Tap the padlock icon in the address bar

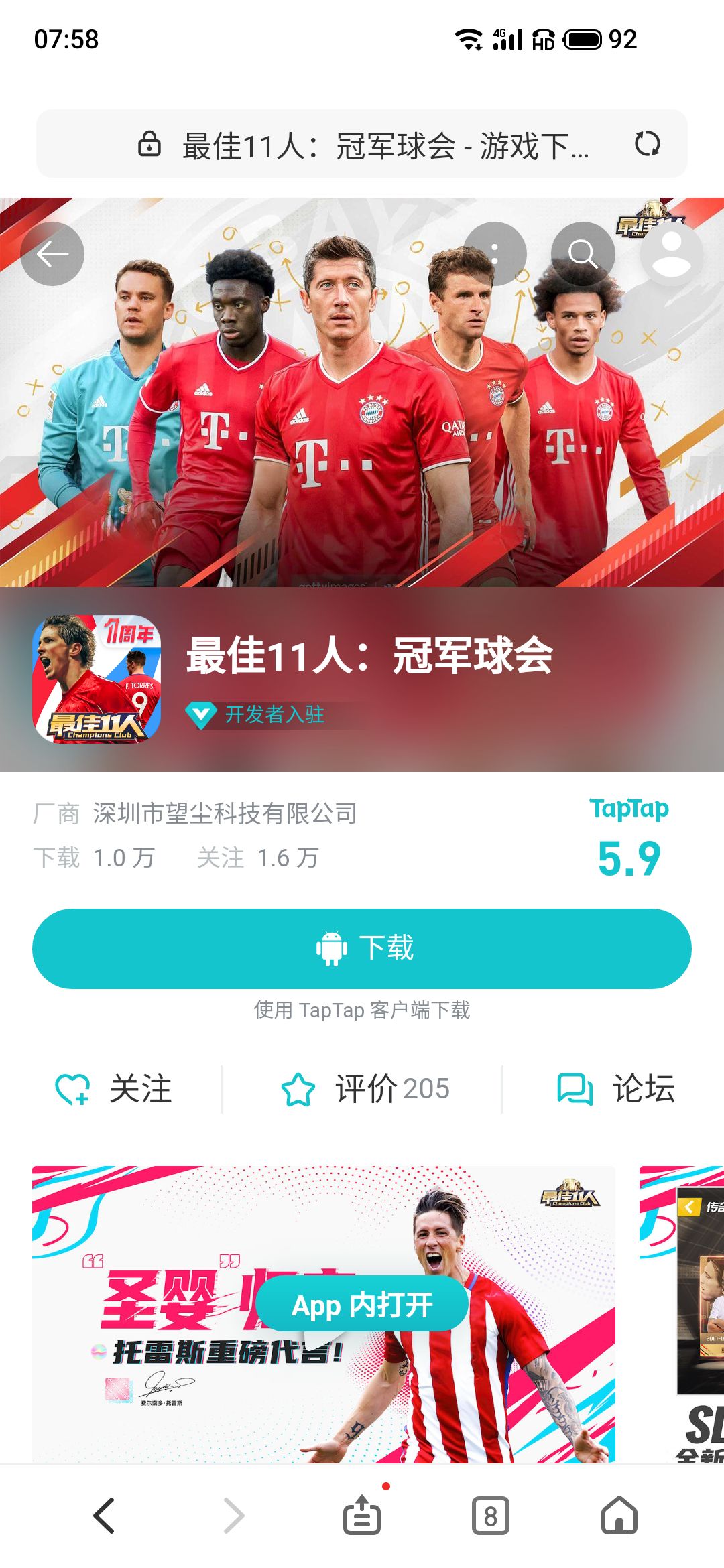click(x=149, y=143)
